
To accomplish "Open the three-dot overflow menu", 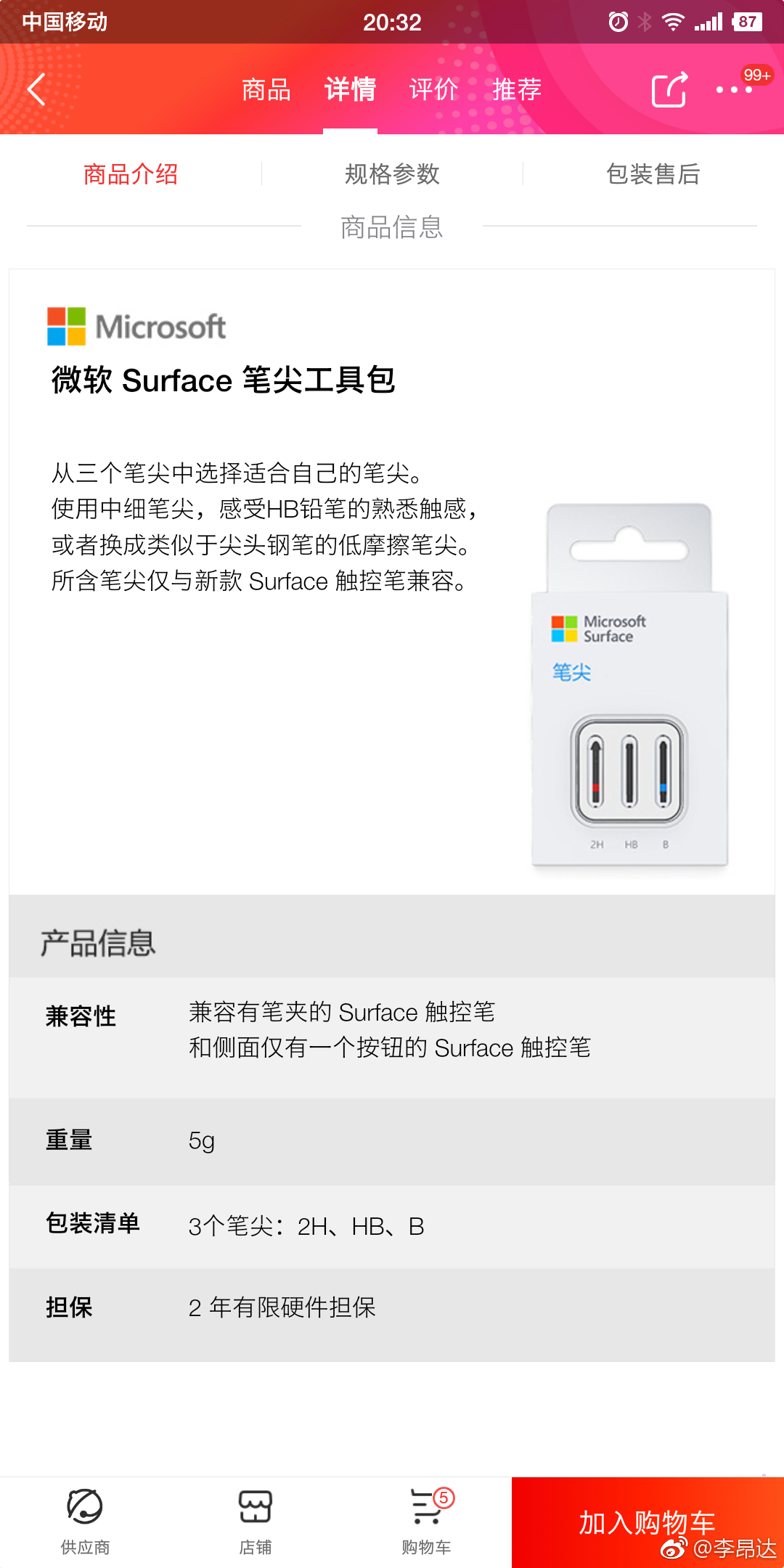I will pyautogui.click(x=734, y=89).
